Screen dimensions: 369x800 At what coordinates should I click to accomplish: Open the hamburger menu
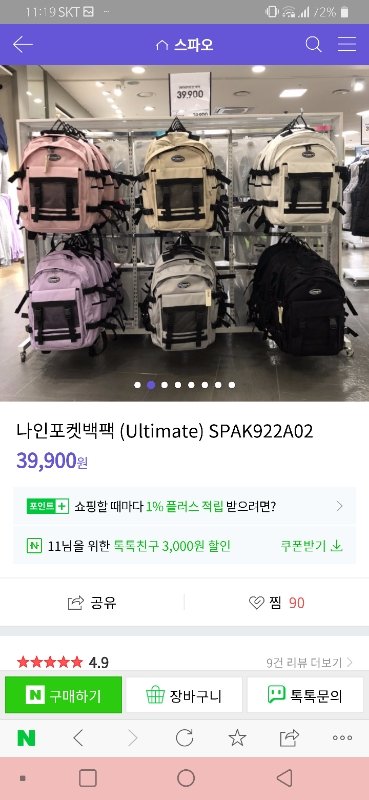347,44
